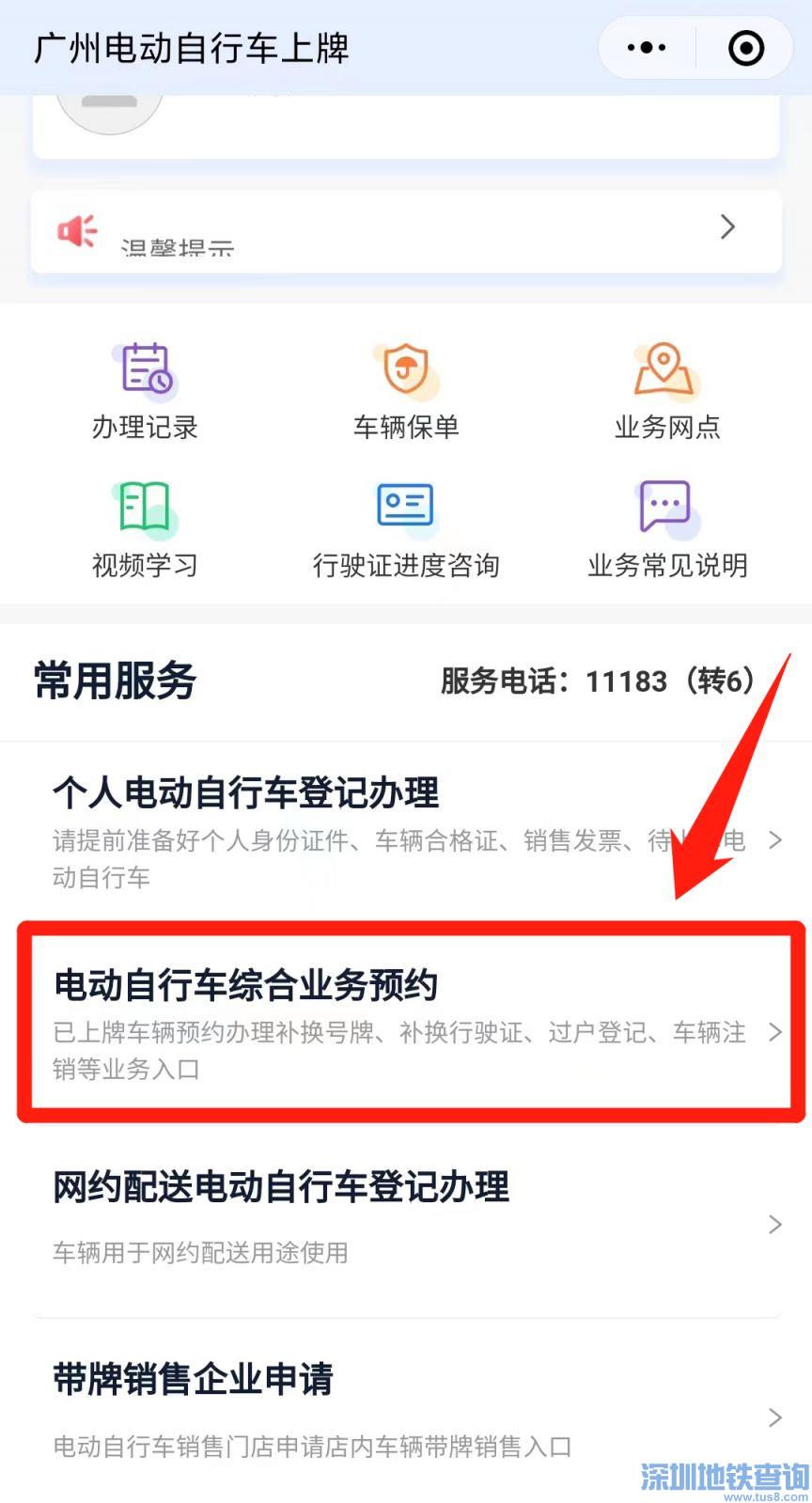Select 电动自行车综合业务预约
Viewport: 812px width, 1503px height.
(x=406, y=1025)
